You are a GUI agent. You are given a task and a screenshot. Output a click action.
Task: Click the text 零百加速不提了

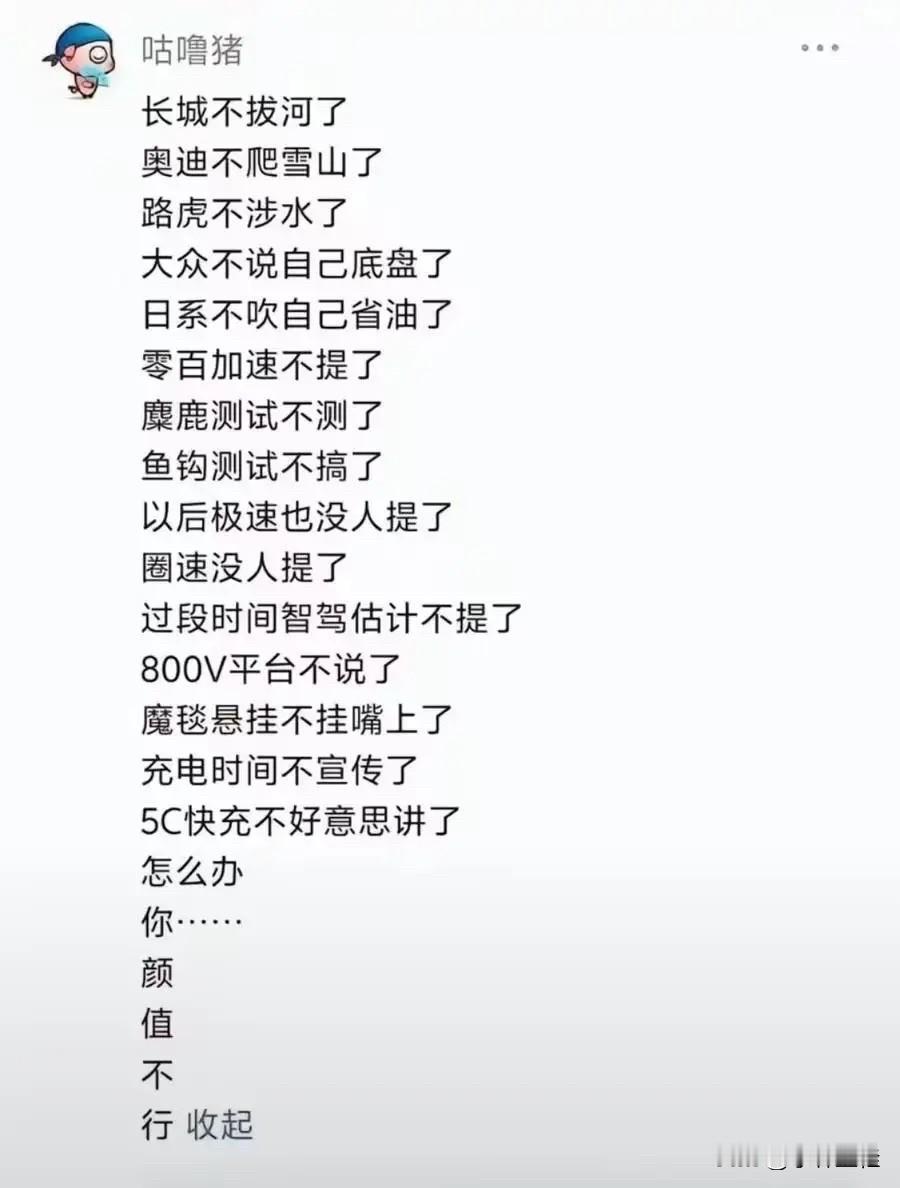click(258, 365)
